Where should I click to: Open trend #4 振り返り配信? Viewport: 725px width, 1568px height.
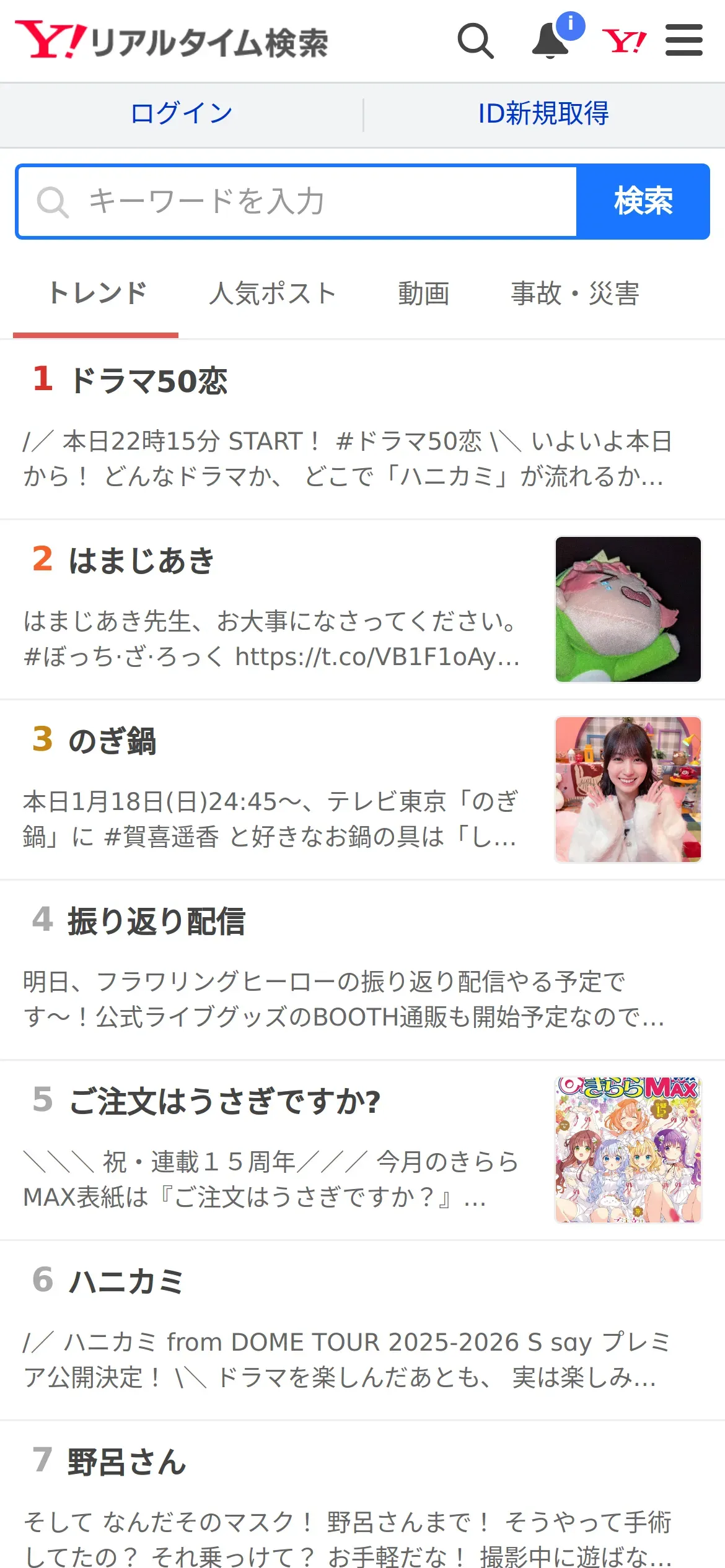point(362,970)
